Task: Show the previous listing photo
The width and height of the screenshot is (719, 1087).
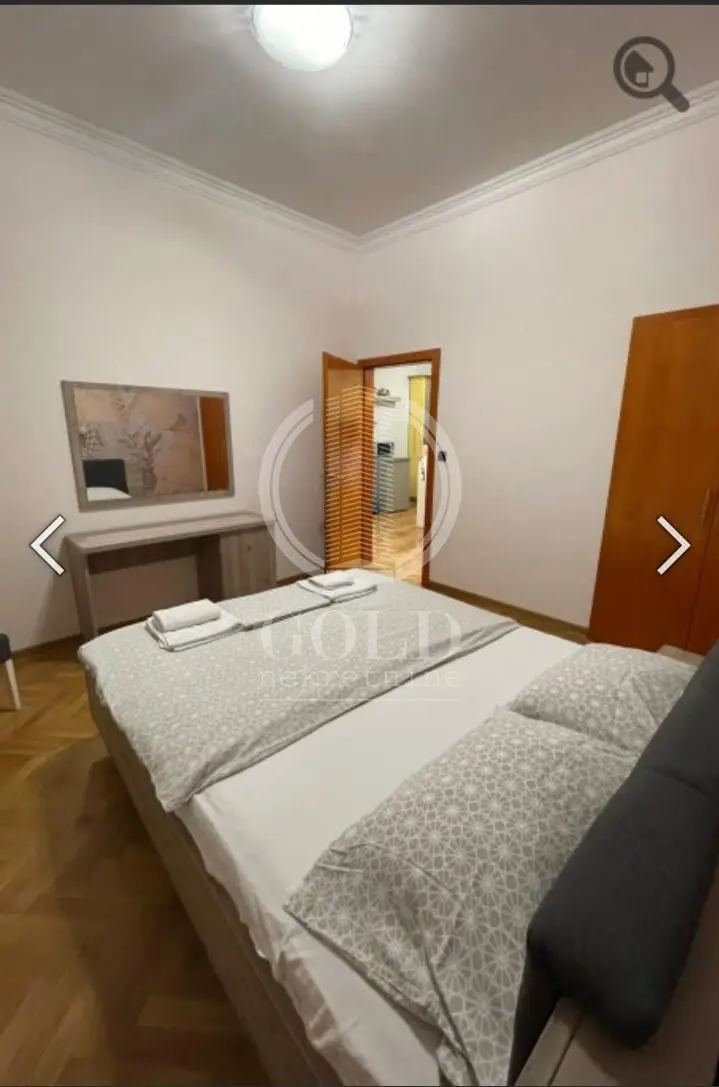Action: (x=47, y=545)
